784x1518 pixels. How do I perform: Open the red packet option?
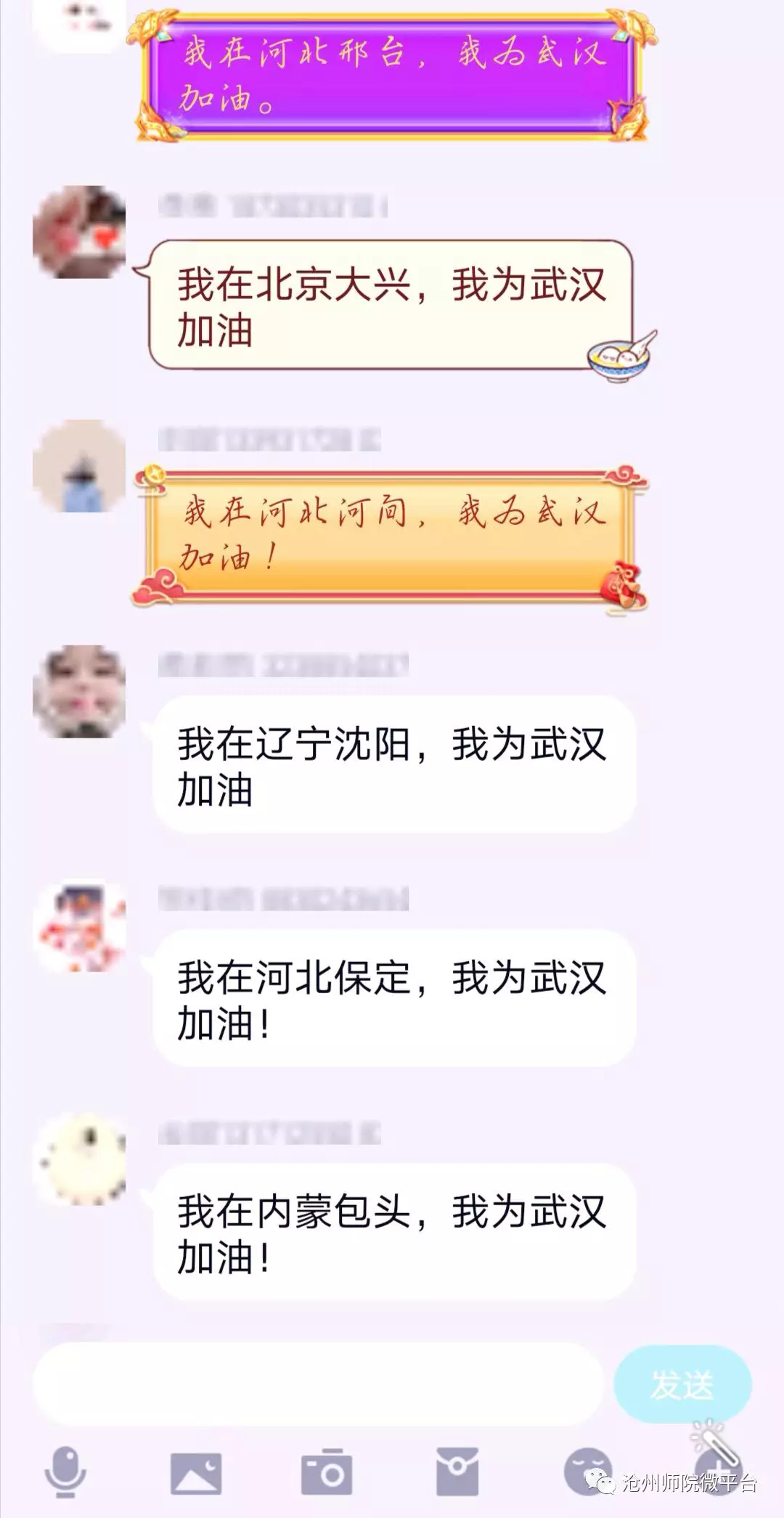457,1472
